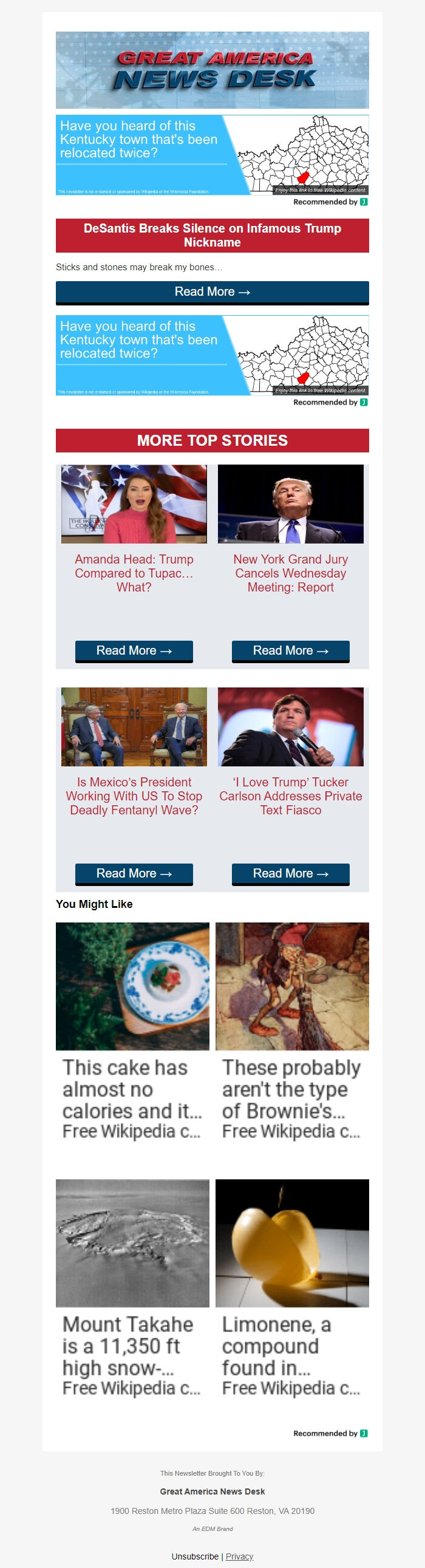The image size is (425, 1568).
Task: Read more on Mexico's President fentanyl story
Action: pyautogui.click(x=134, y=873)
